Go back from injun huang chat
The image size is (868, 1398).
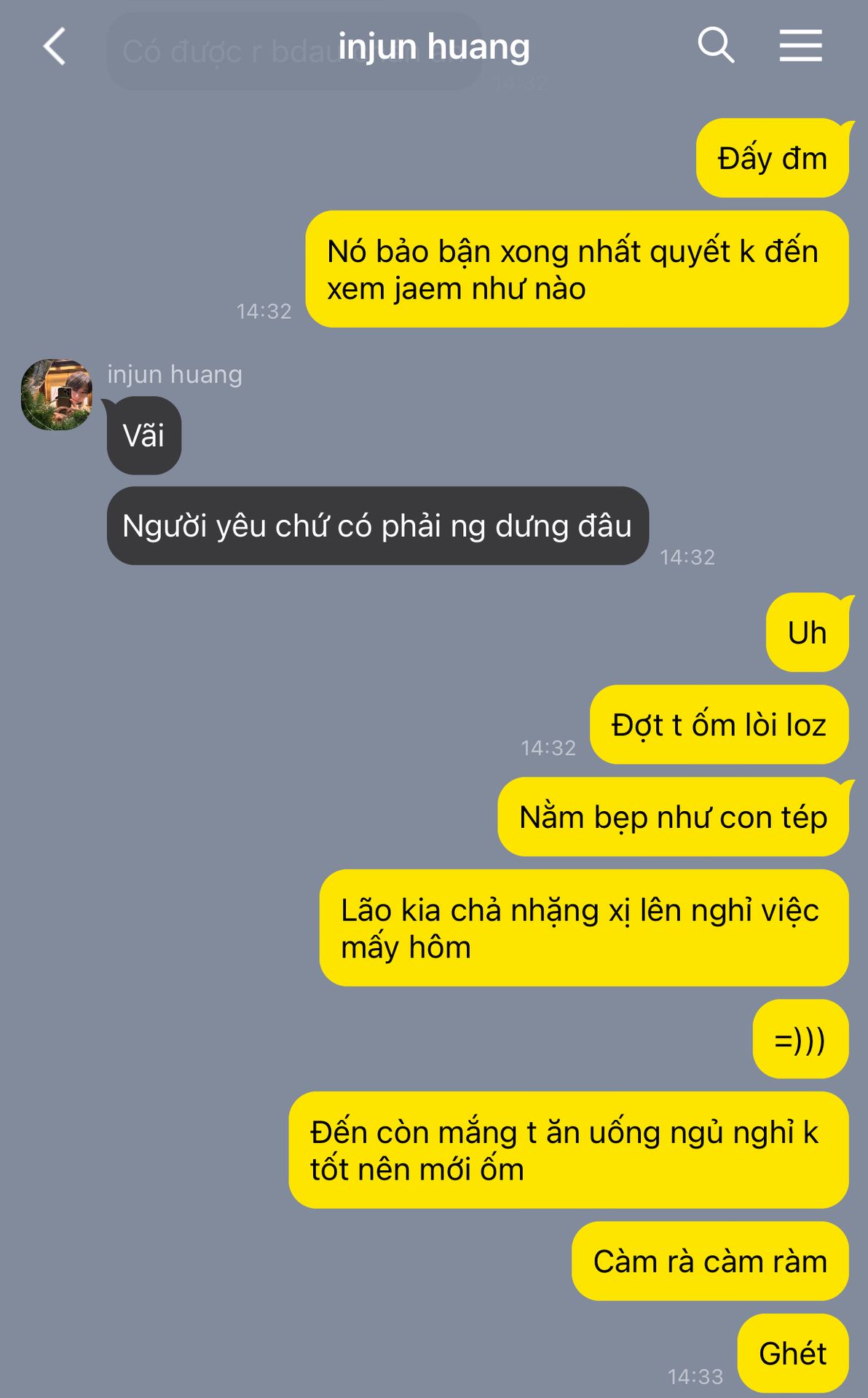55,47
